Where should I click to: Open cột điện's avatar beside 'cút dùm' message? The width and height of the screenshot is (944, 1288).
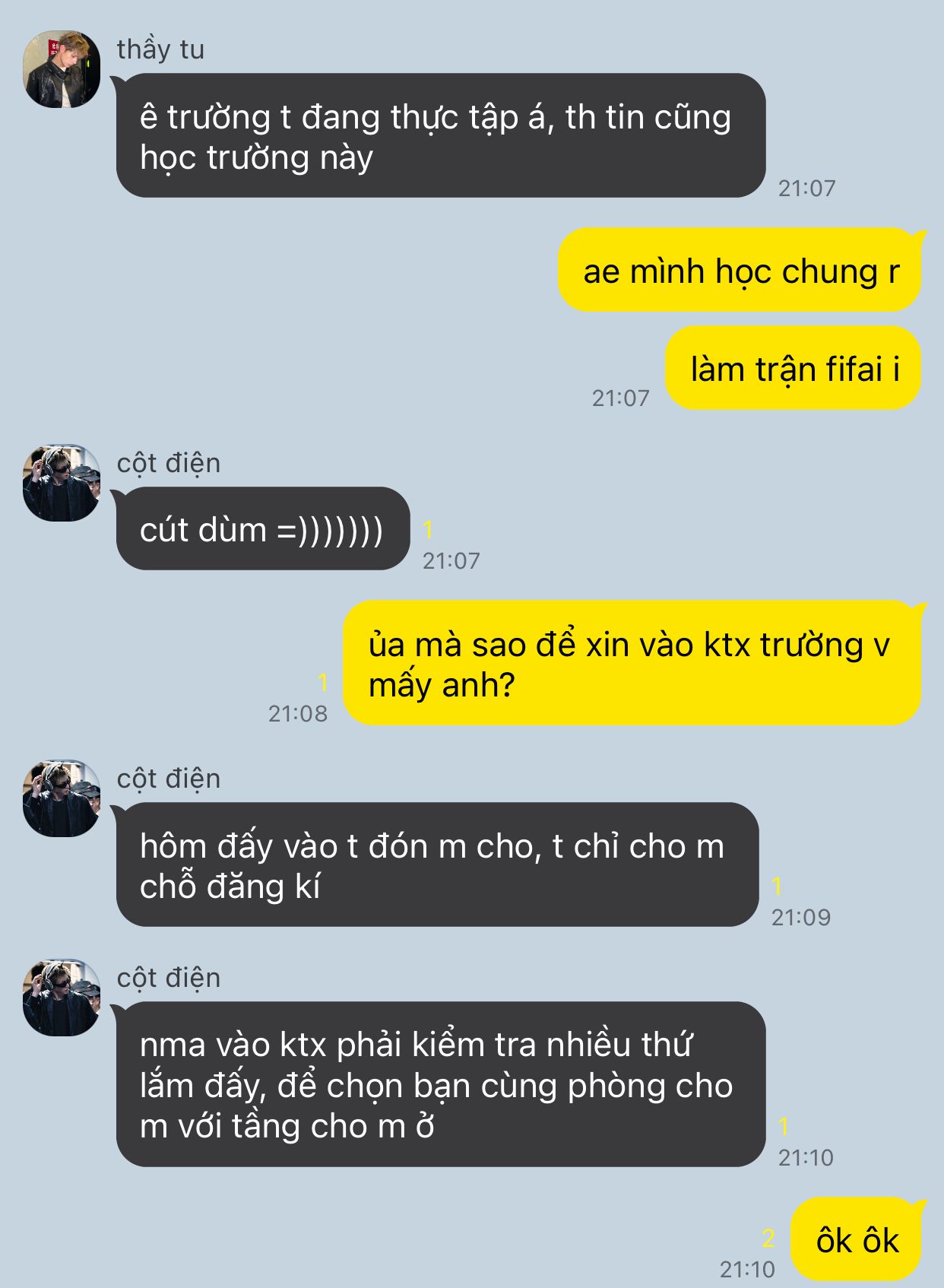click(x=62, y=484)
